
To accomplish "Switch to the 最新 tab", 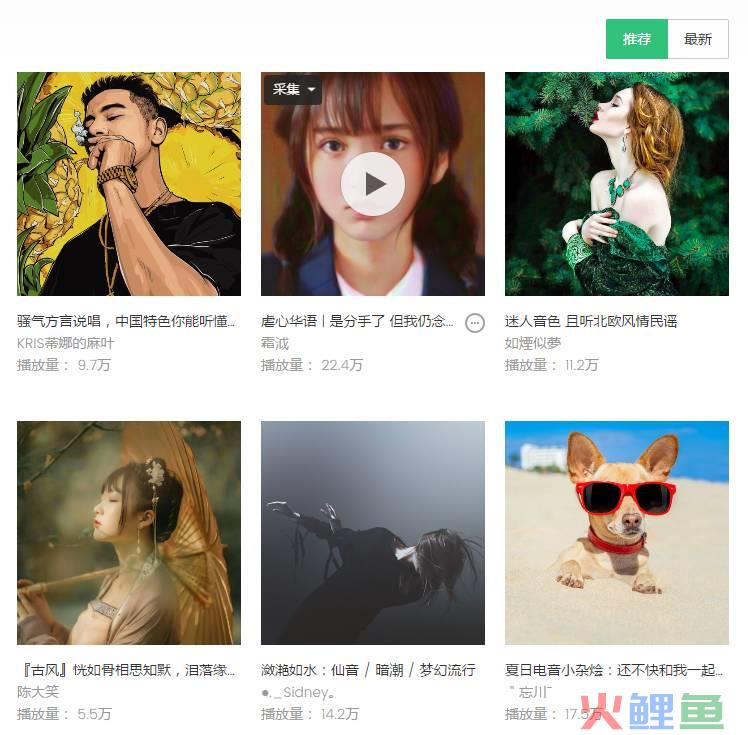I will [x=698, y=39].
